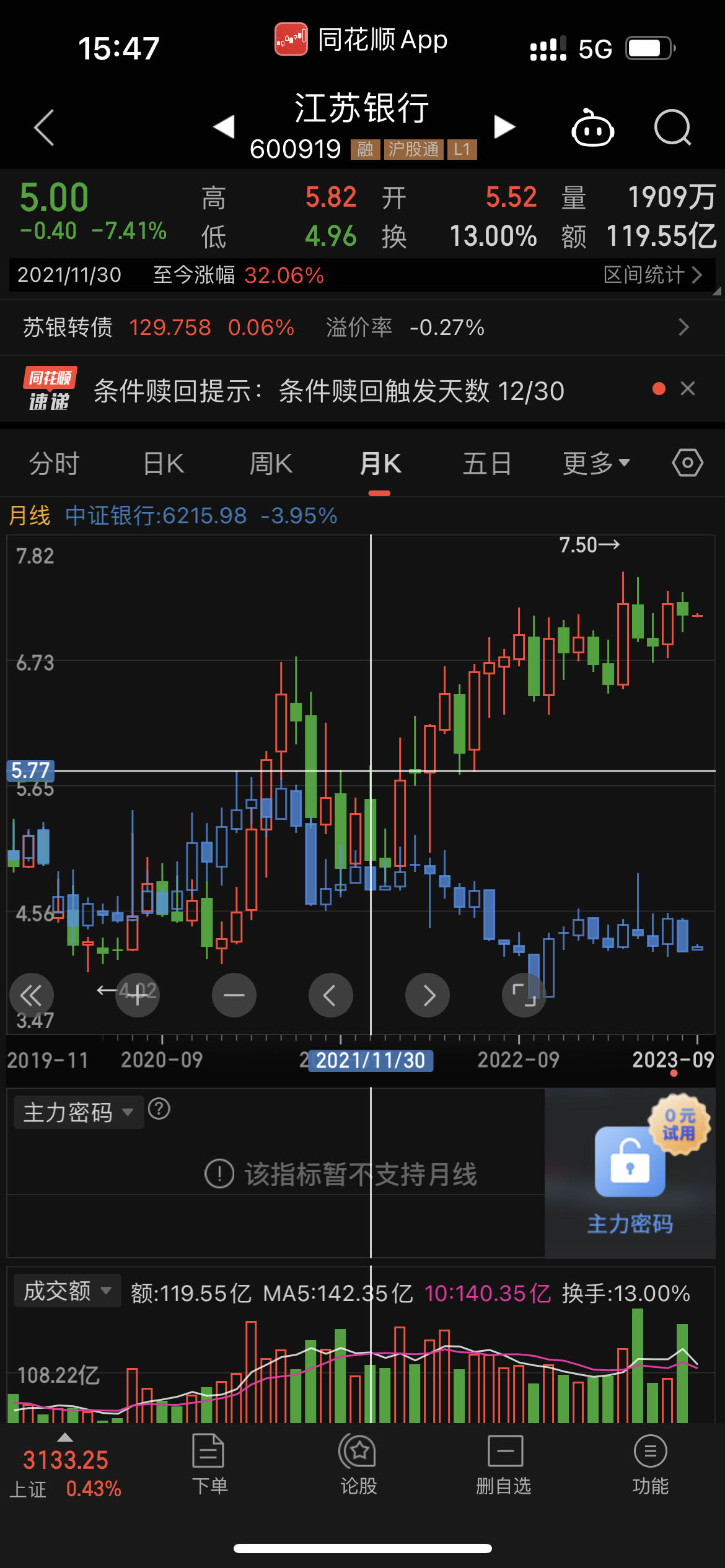The height and width of the screenshot is (1568, 725).
Task: Open 下单 to place an order
Action: (209, 1465)
